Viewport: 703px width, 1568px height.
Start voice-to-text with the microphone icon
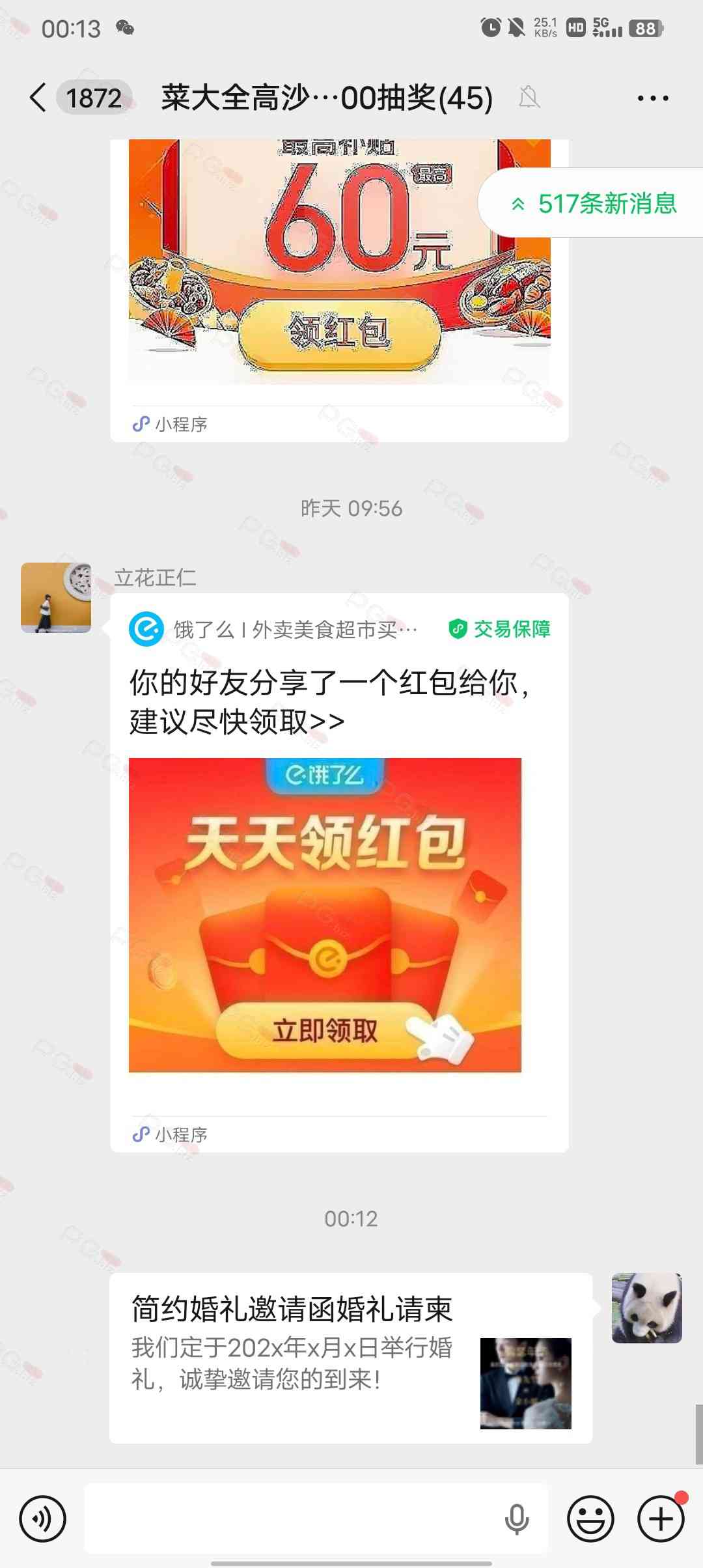[x=517, y=1519]
